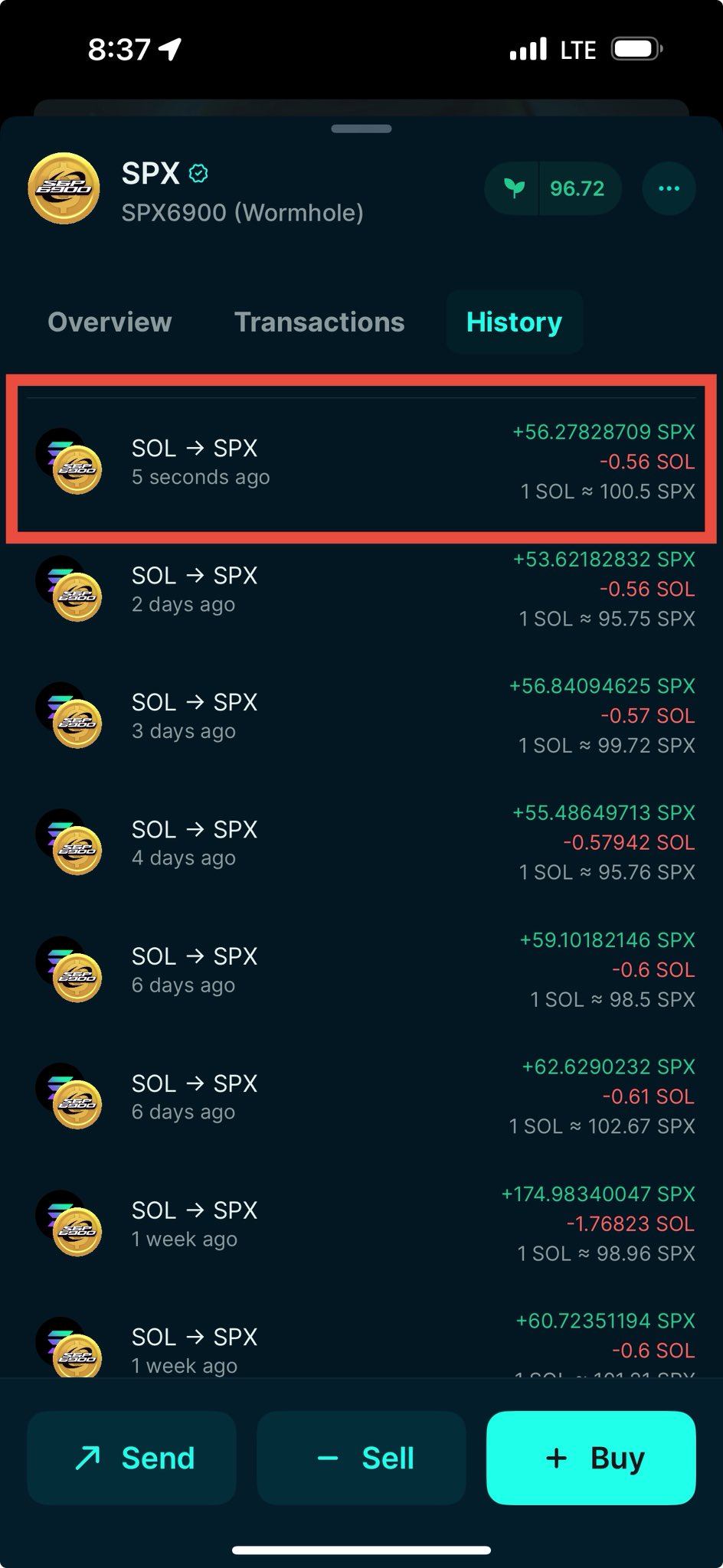Open the swap from 4 days ago

pyautogui.click(x=361, y=842)
